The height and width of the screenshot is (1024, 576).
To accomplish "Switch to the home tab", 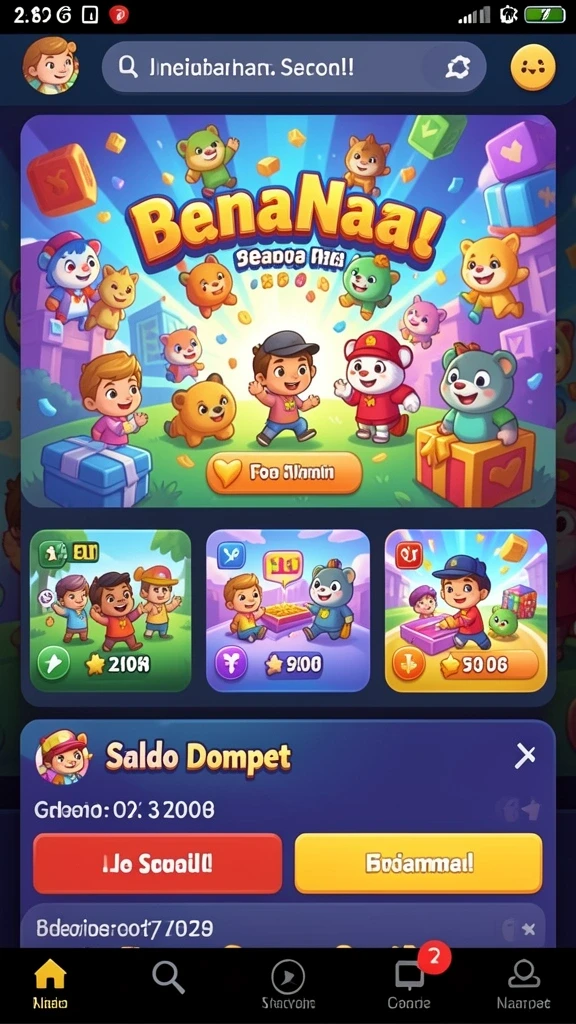I will click(x=50, y=984).
